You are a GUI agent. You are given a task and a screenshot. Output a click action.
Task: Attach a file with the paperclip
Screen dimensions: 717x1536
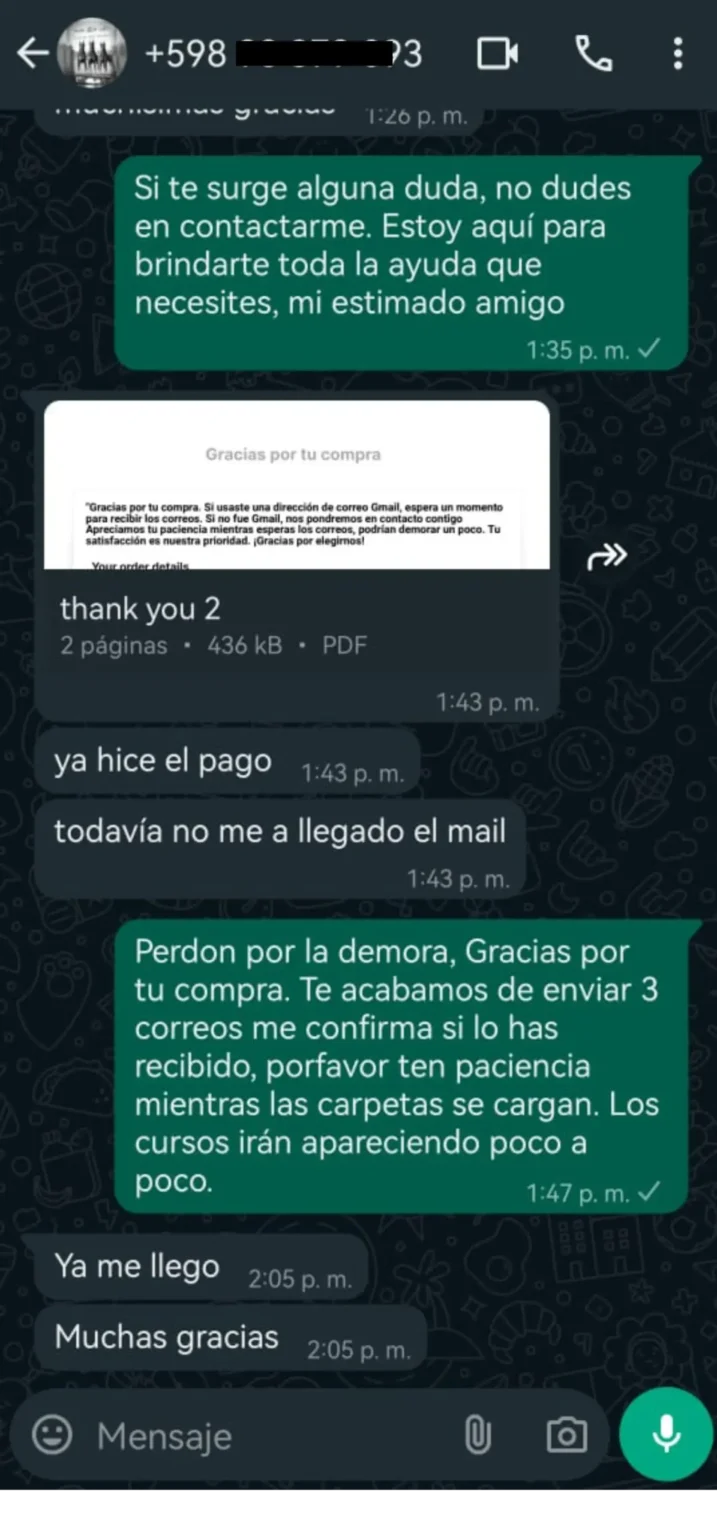[477, 1436]
